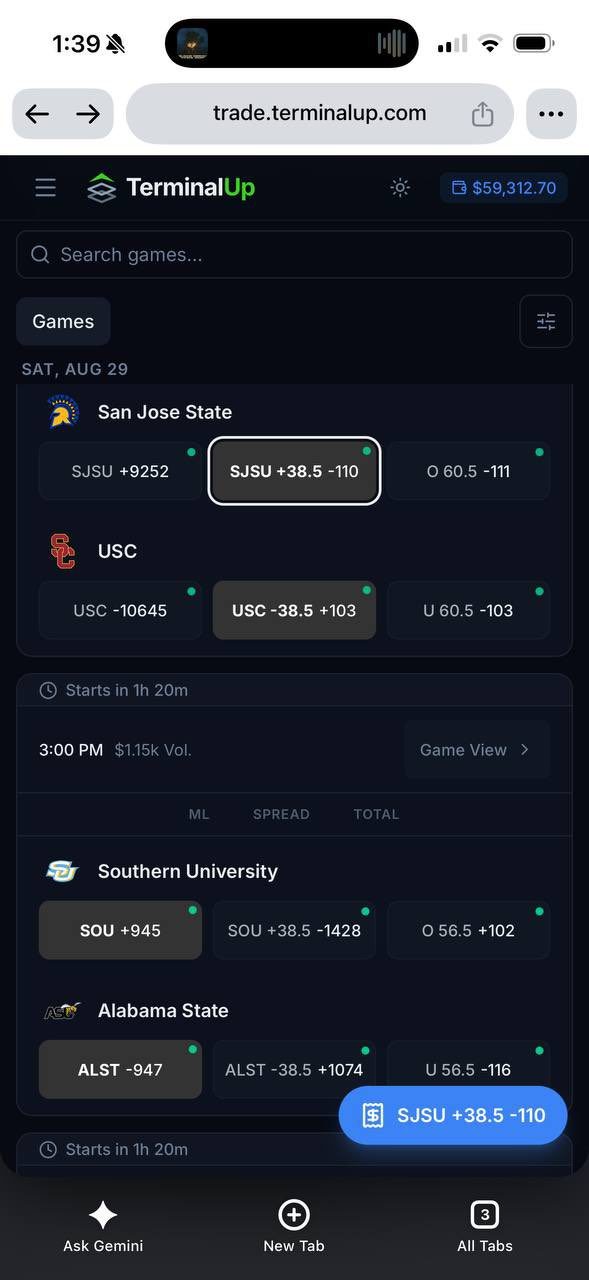The width and height of the screenshot is (589, 1280).
Task: Pick USC -10645 moneyline
Action: pos(120,610)
